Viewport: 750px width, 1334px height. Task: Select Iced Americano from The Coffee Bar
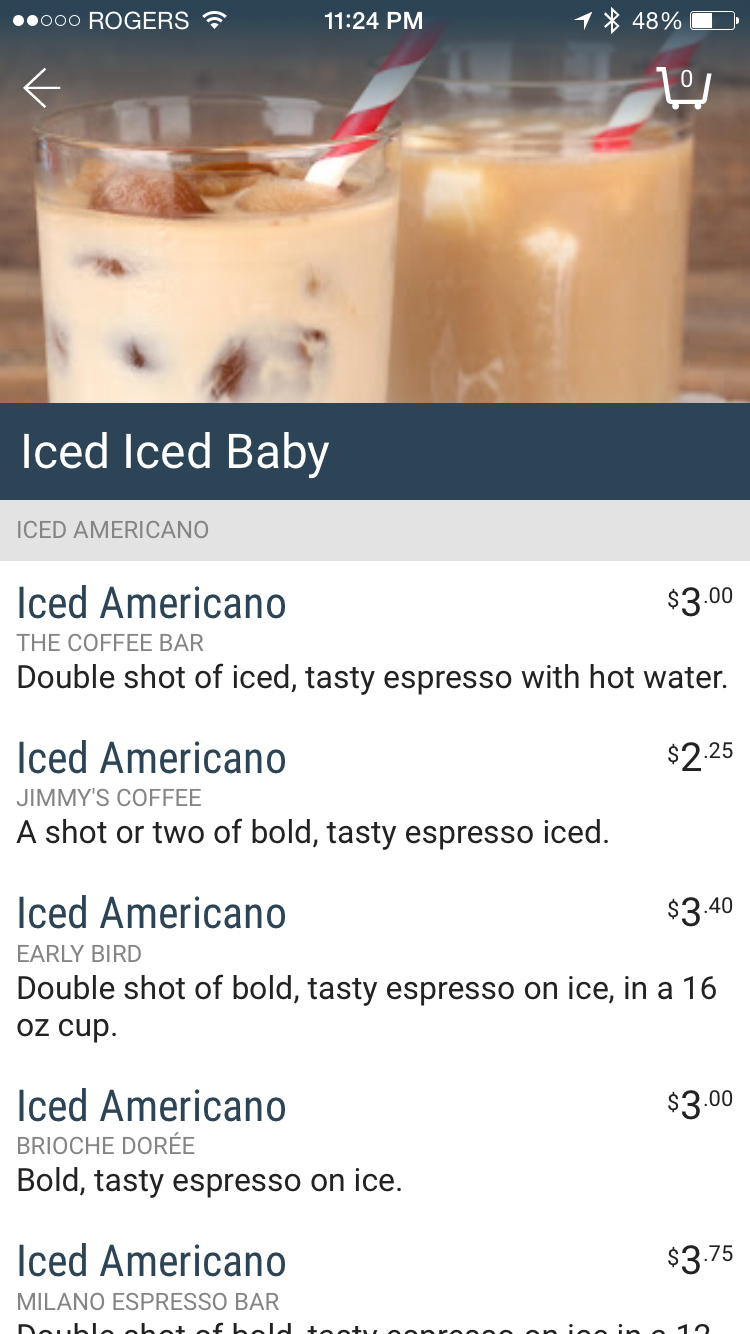(x=372, y=638)
